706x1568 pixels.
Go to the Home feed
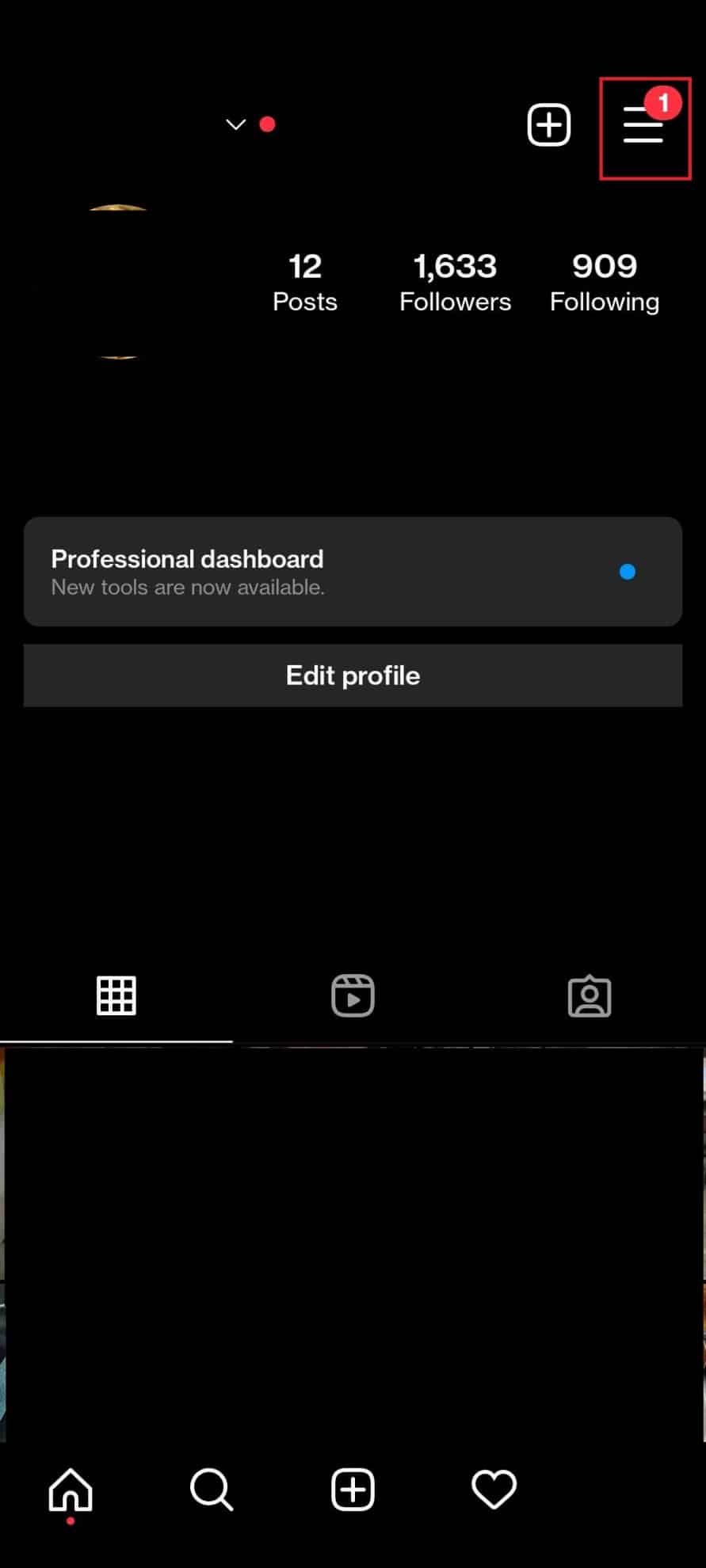[x=71, y=1490]
